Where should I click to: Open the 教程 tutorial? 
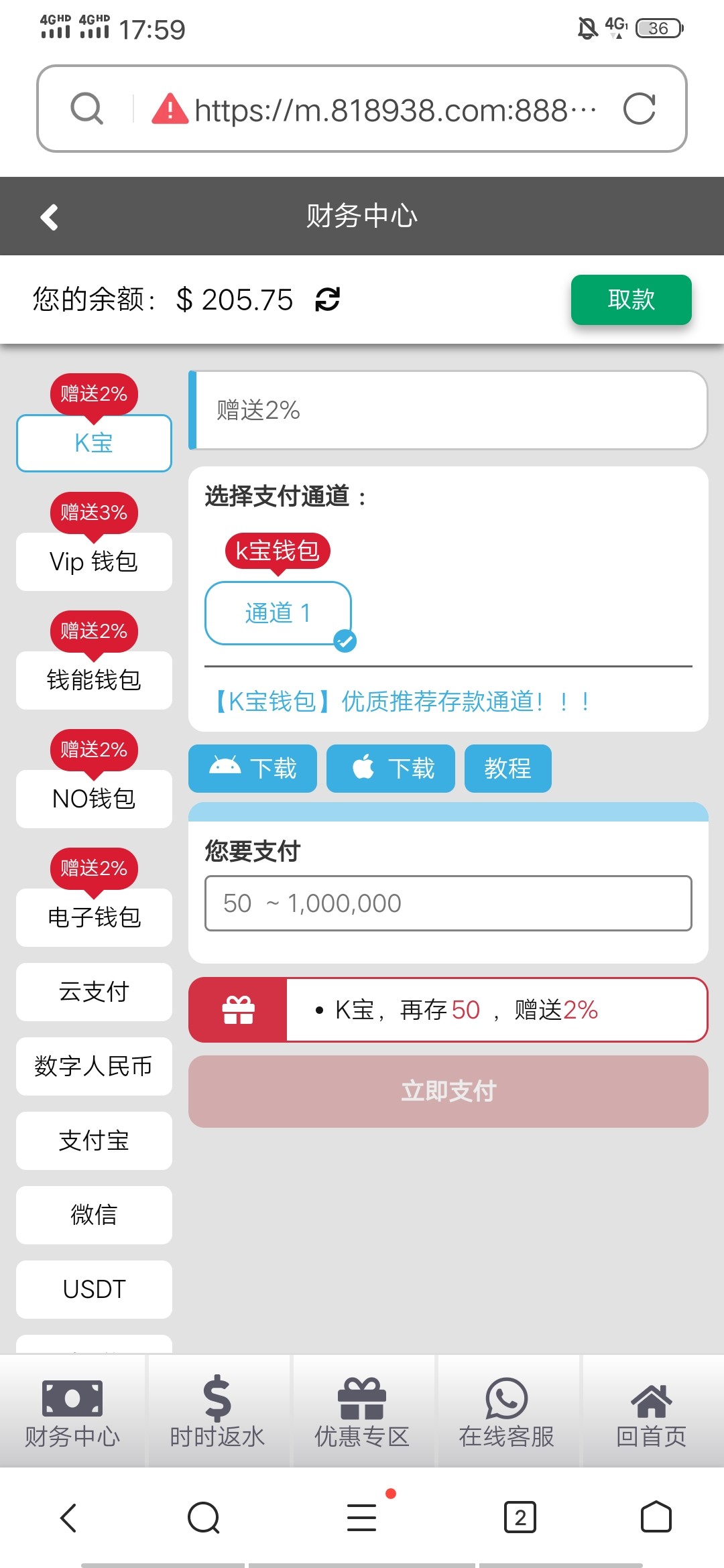pos(508,769)
